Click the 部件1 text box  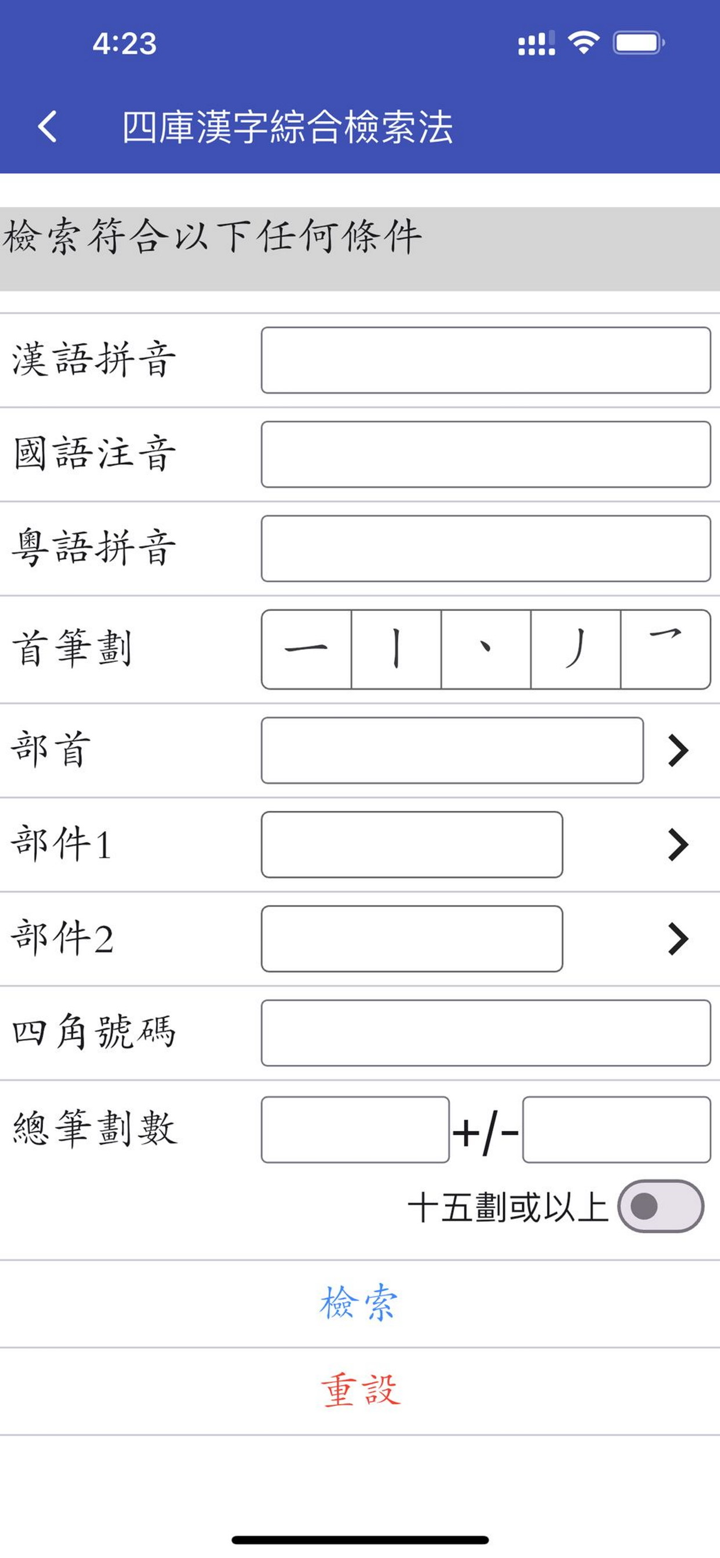click(411, 845)
